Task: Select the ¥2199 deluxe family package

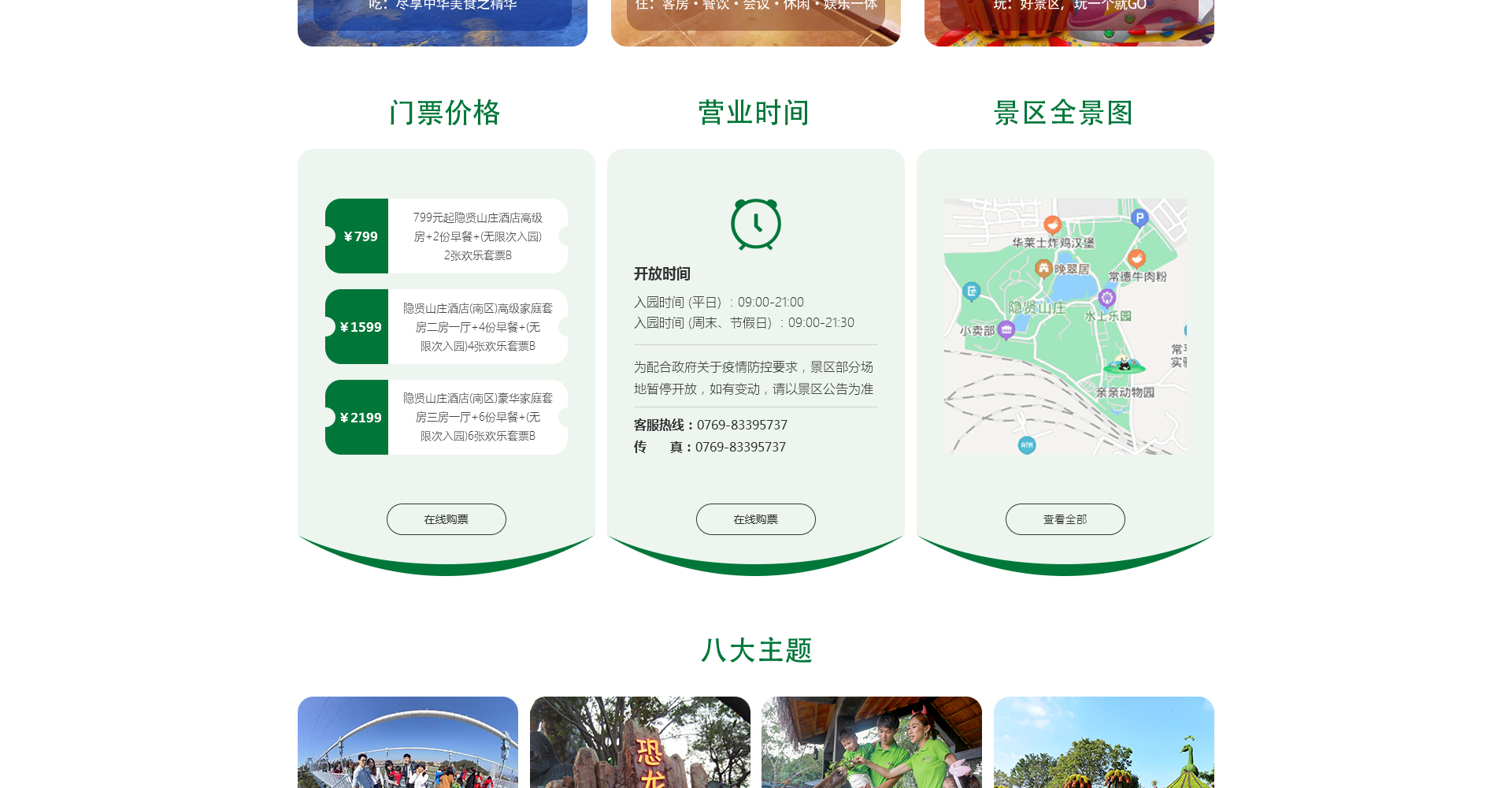Action: coord(446,418)
